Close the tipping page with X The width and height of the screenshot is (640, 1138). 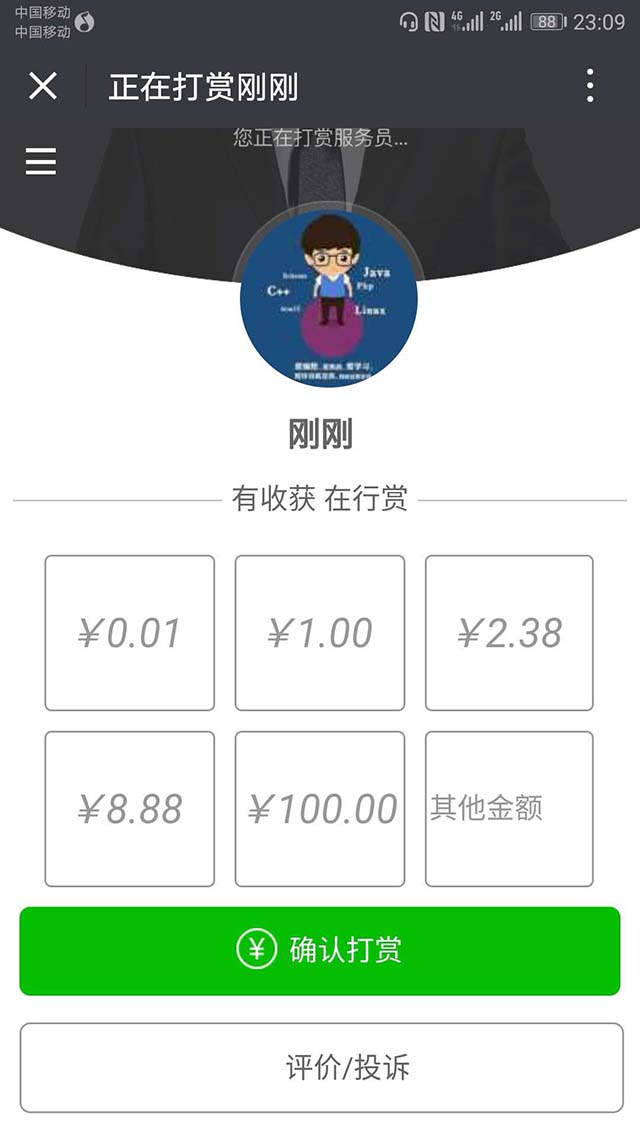click(x=43, y=86)
